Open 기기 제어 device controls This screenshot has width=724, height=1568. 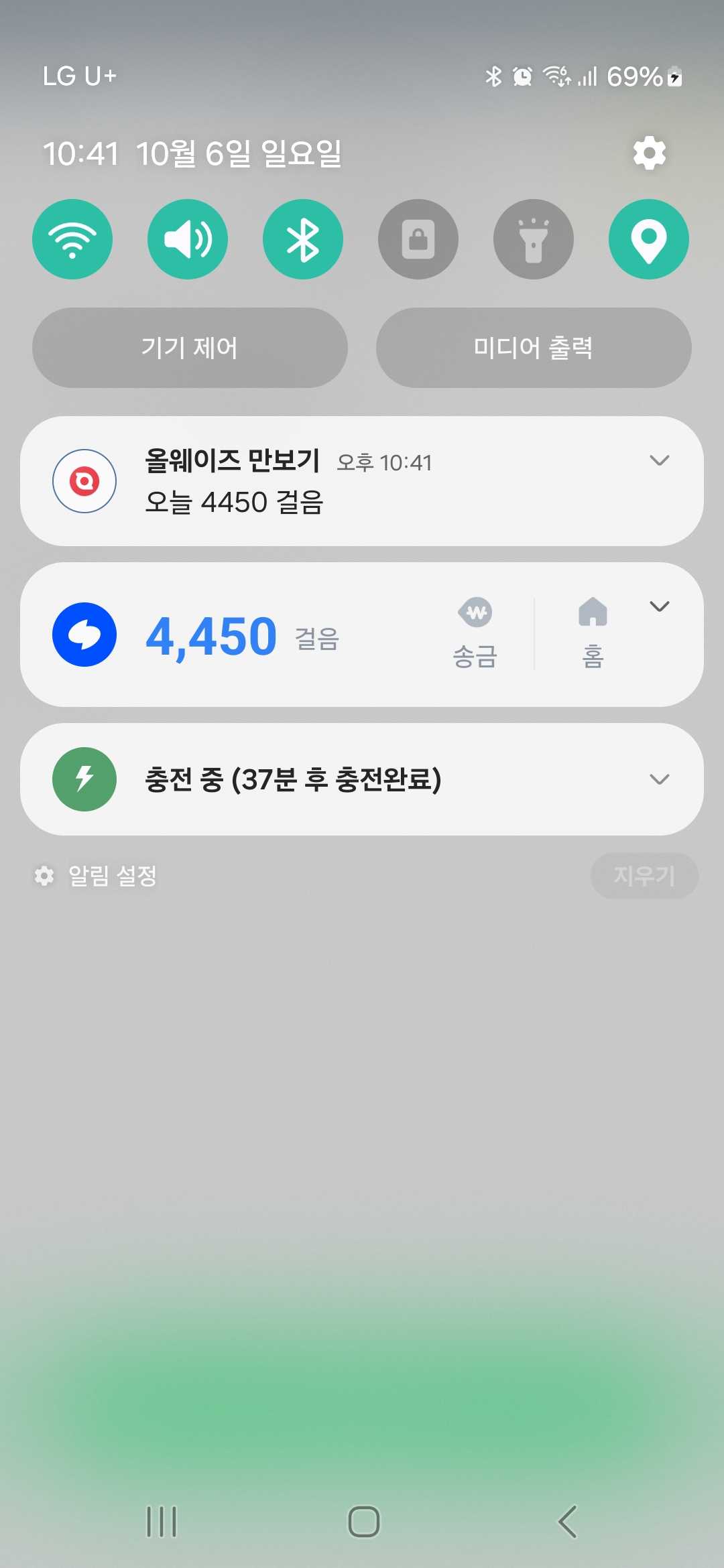pyautogui.click(x=190, y=348)
